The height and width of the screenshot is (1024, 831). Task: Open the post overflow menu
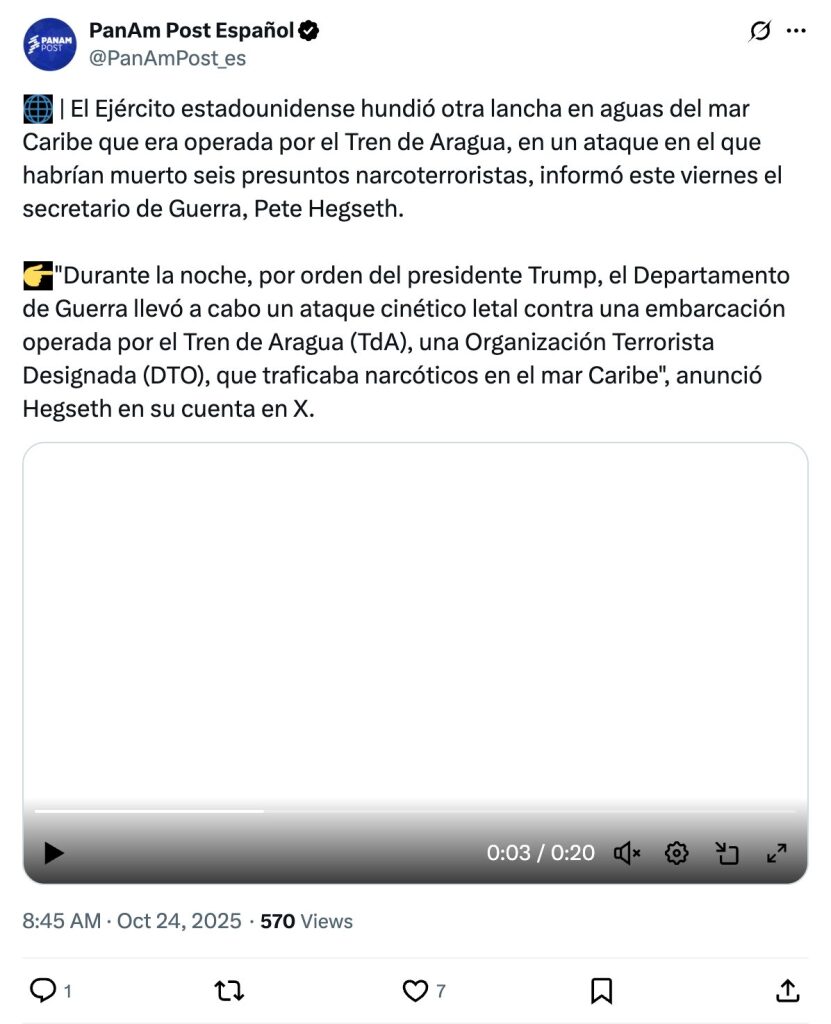[796, 31]
